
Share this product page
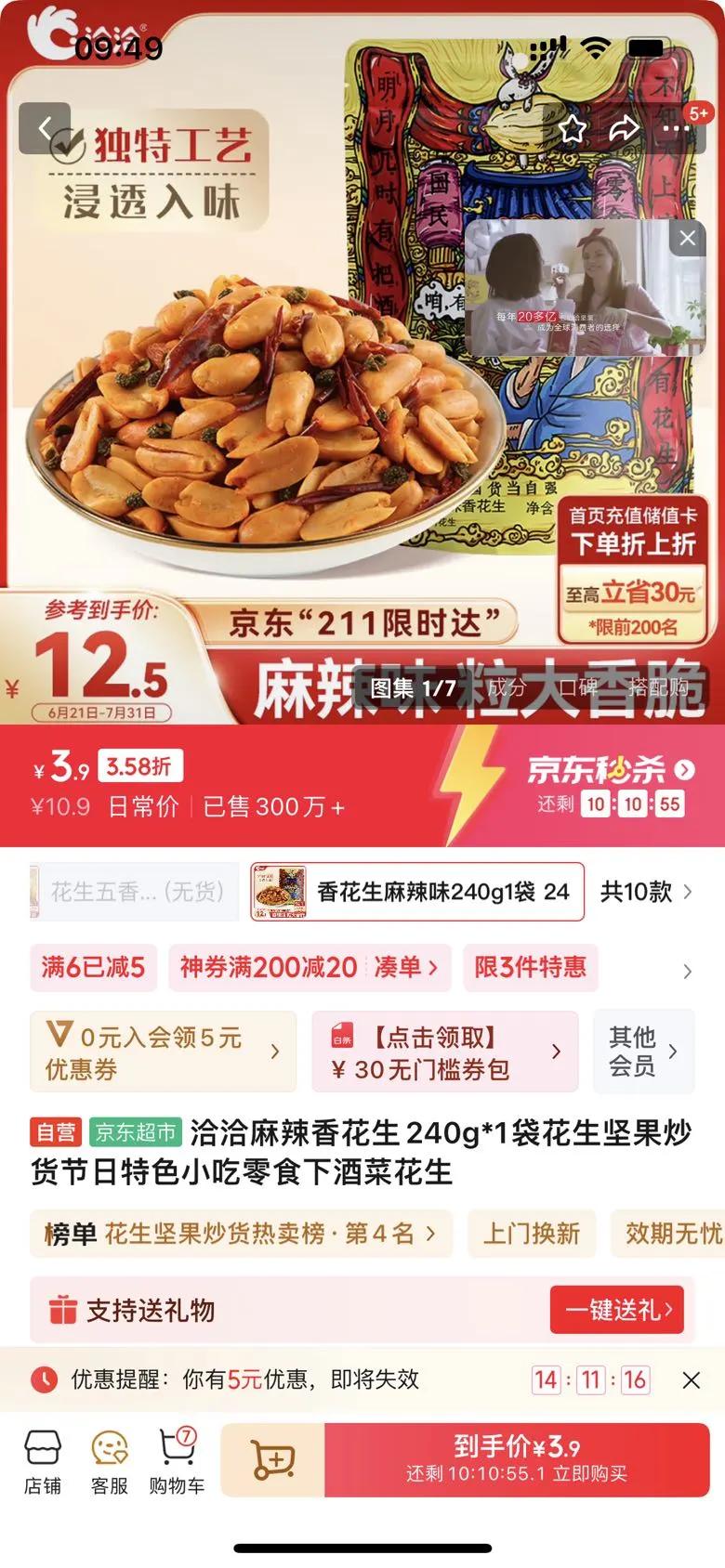[x=624, y=128]
